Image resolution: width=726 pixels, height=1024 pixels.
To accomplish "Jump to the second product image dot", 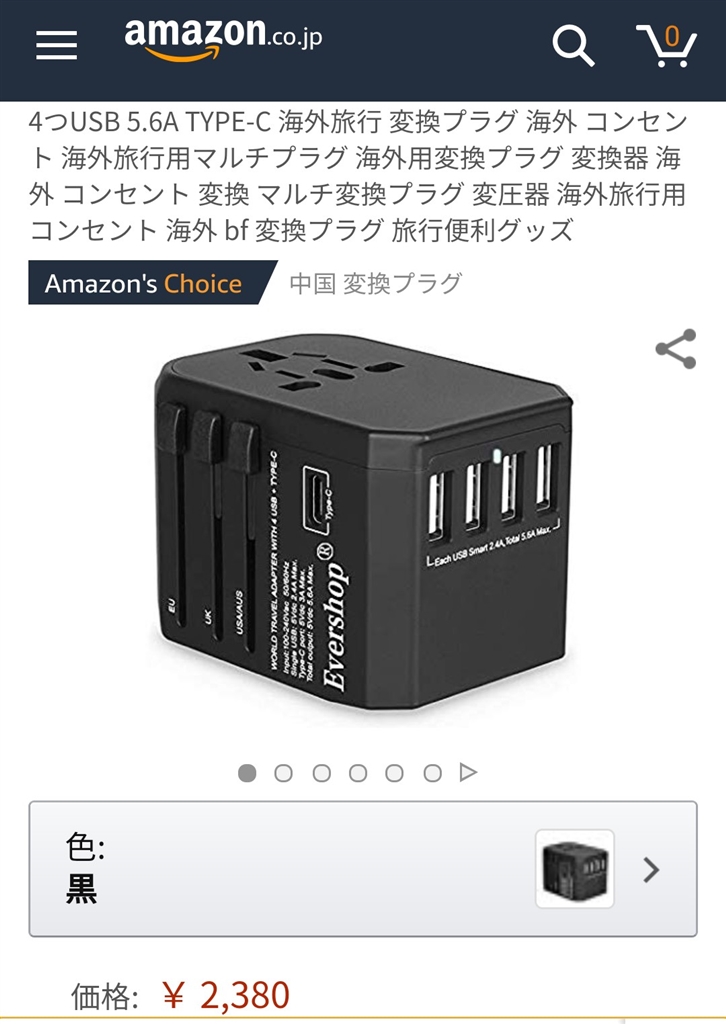I will pos(284,773).
